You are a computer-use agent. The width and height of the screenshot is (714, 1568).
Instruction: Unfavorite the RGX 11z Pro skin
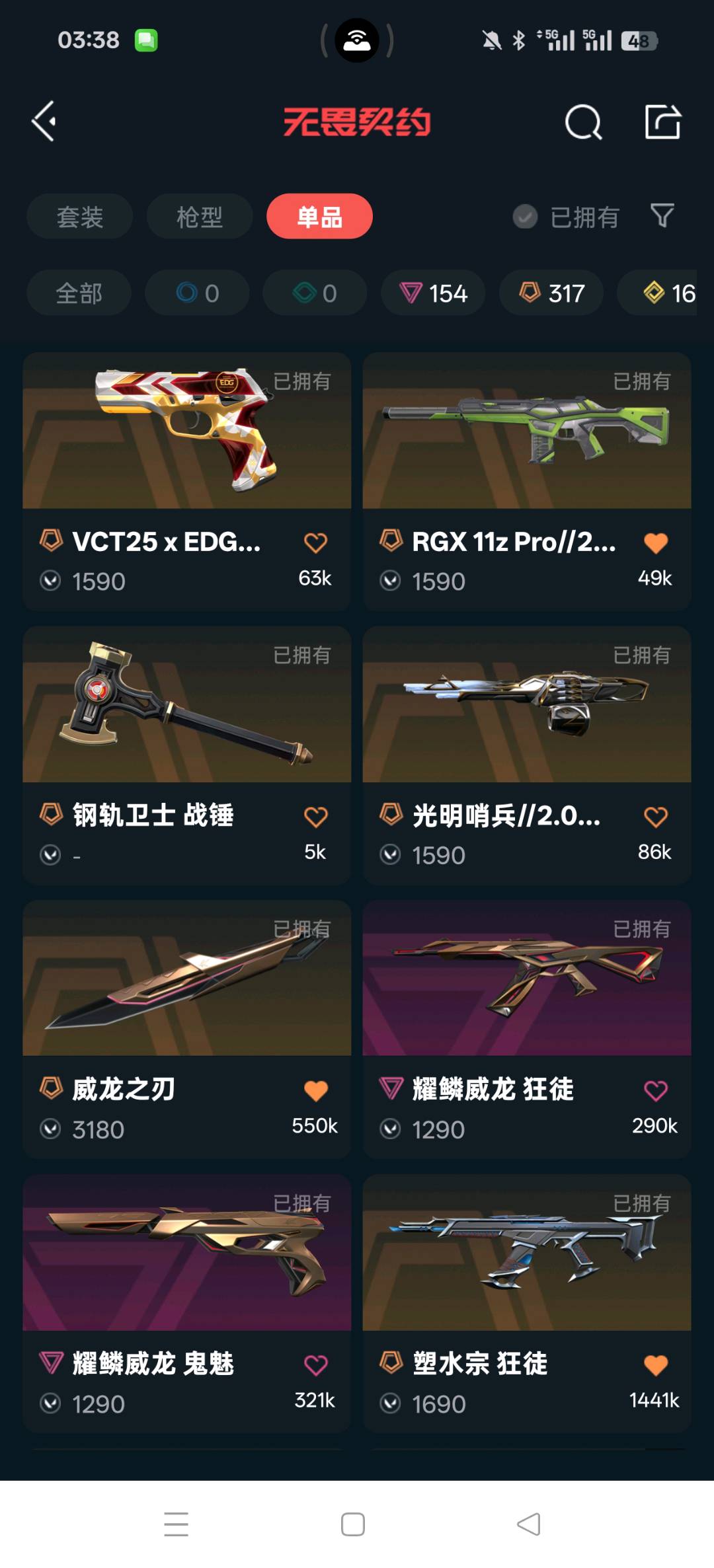(x=655, y=543)
